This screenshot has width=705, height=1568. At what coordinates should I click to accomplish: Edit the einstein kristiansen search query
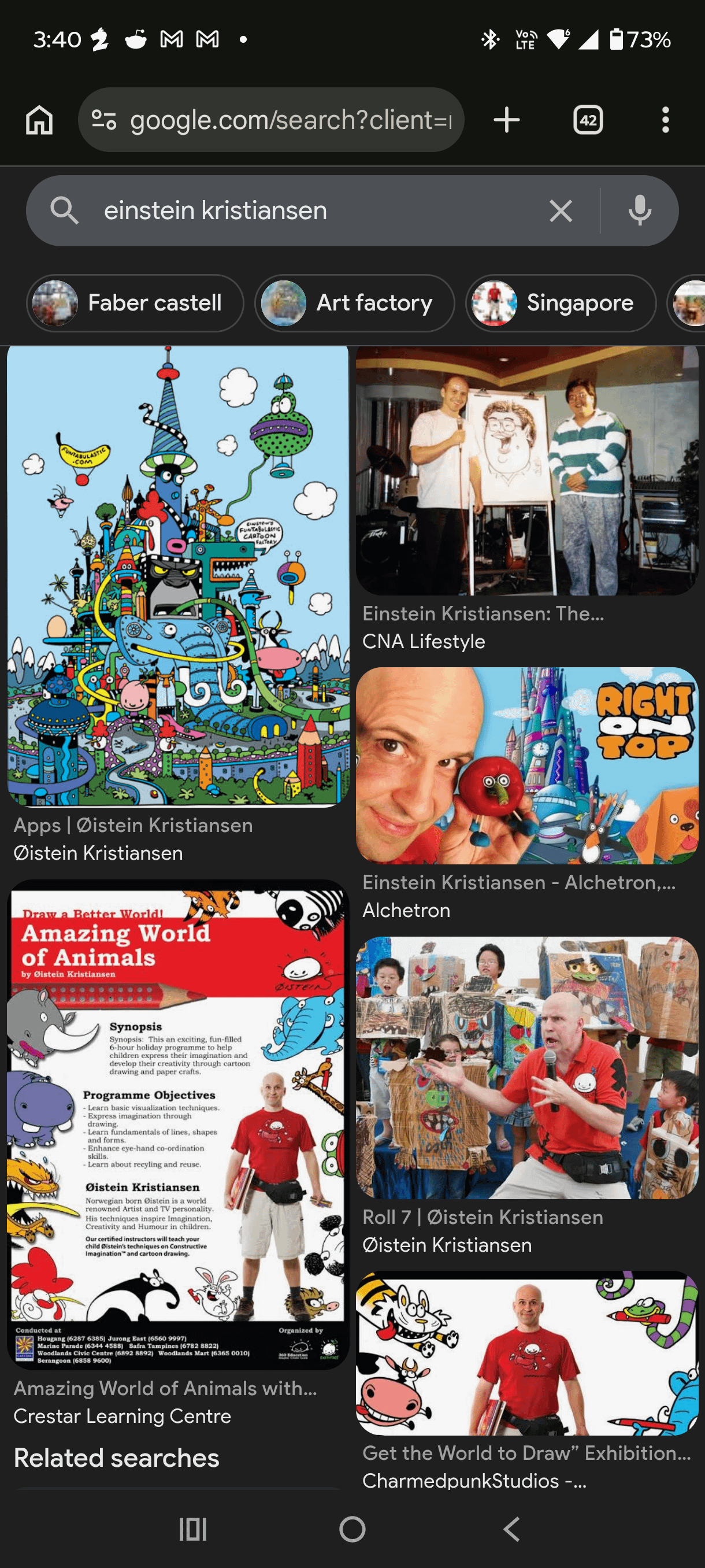pyautogui.click(x=304, y=210)
